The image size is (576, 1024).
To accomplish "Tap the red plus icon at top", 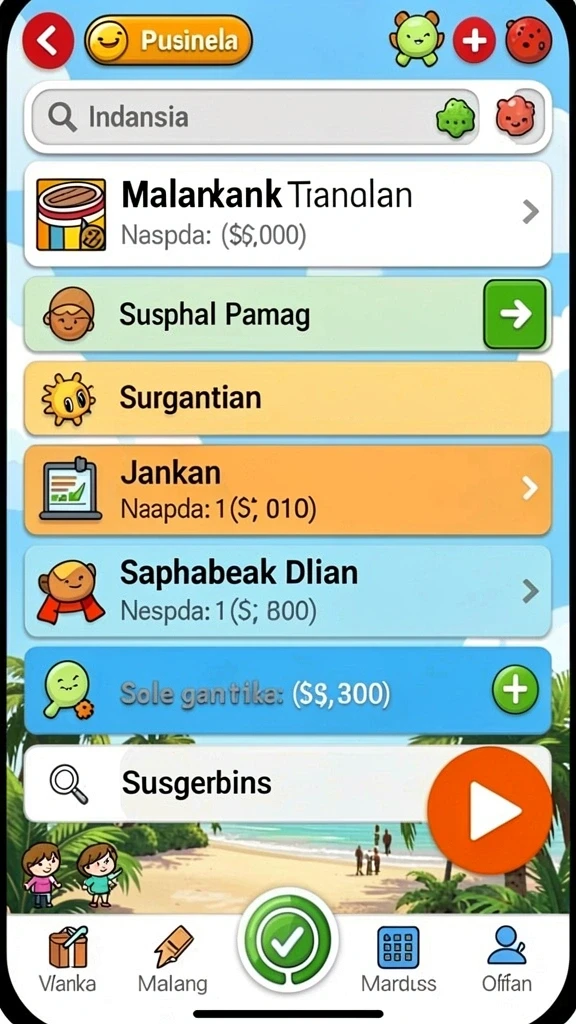I will 474,40.
